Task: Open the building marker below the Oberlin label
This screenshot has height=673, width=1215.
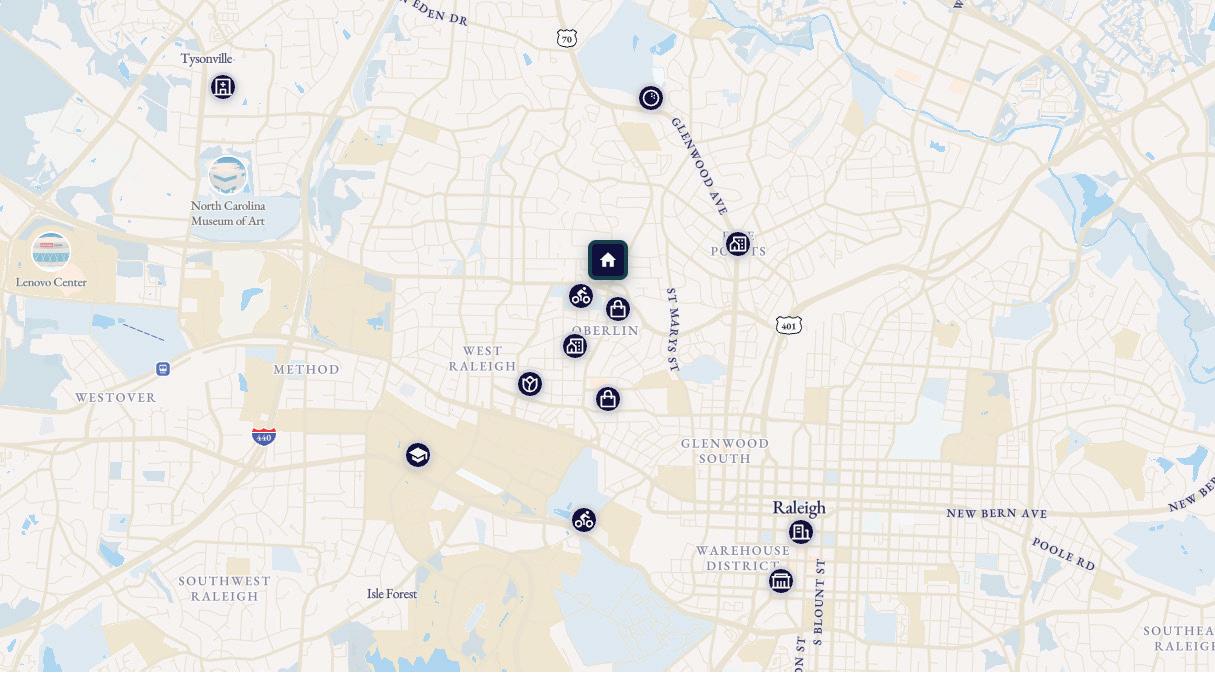Action: tap(574, 346)
